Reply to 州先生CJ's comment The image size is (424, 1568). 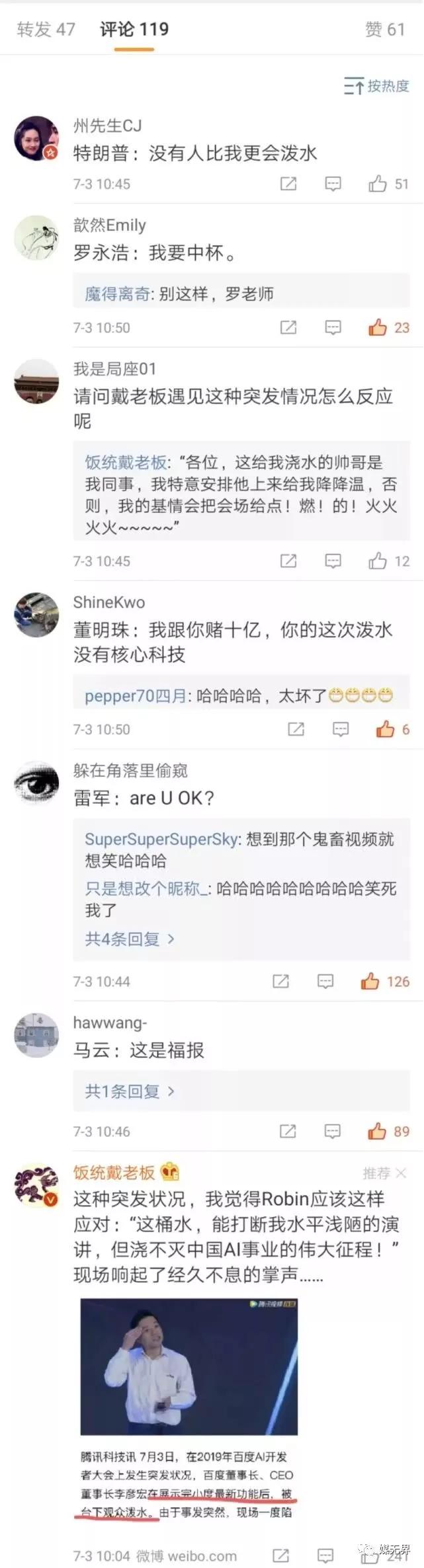coord(333,184)
